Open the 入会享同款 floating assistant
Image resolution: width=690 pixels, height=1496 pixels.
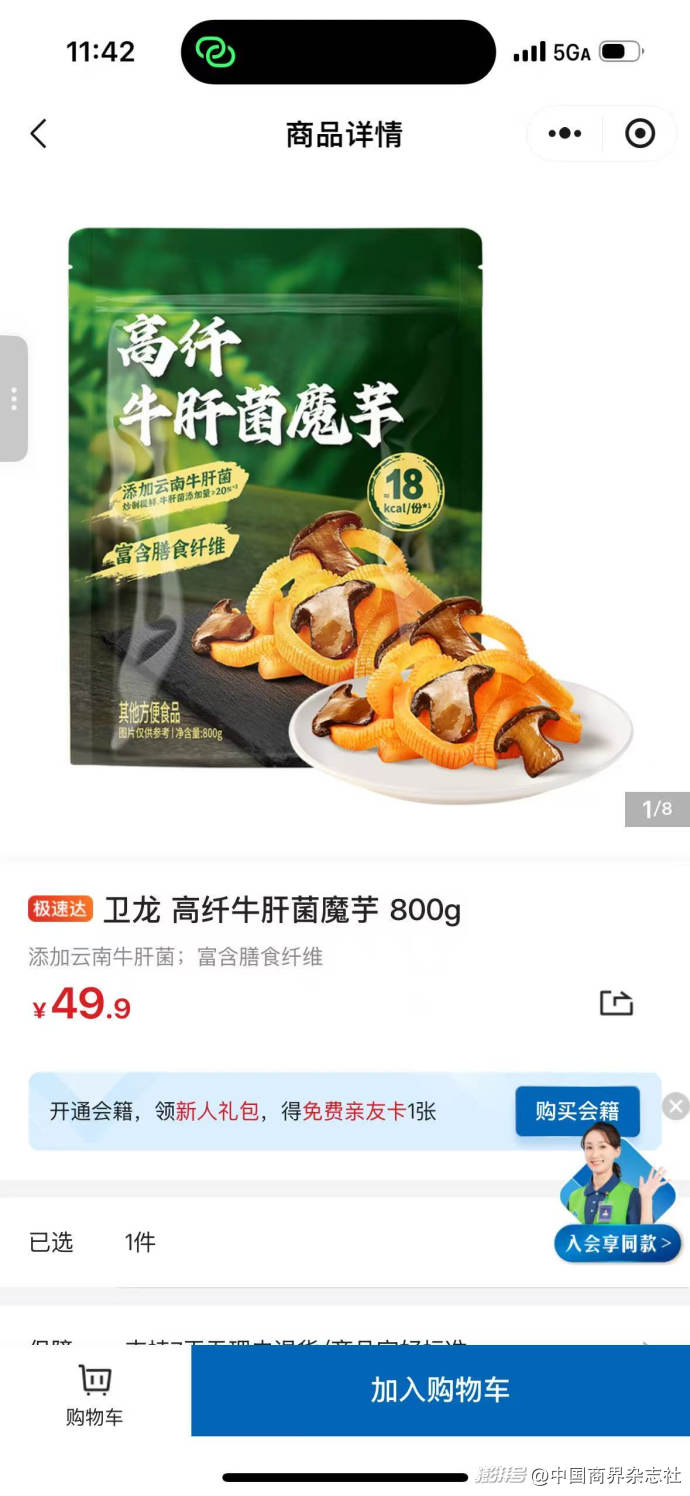617,1243
